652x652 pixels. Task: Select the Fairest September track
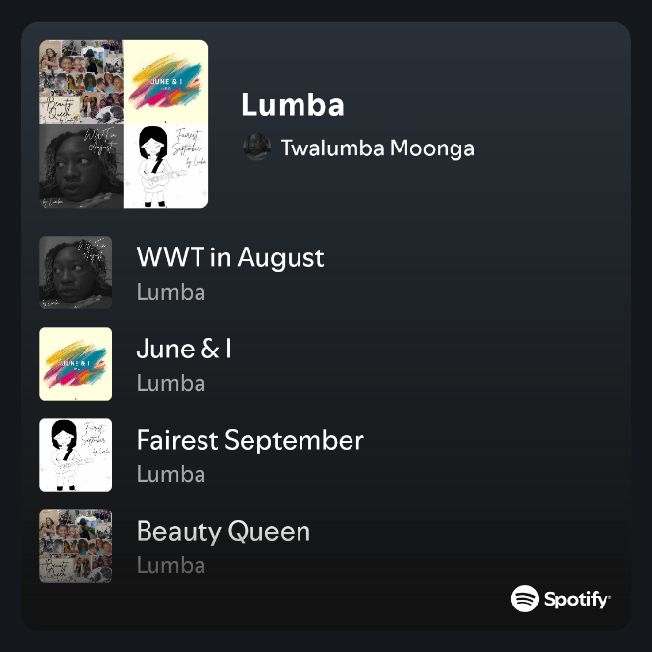coord(249,440)
